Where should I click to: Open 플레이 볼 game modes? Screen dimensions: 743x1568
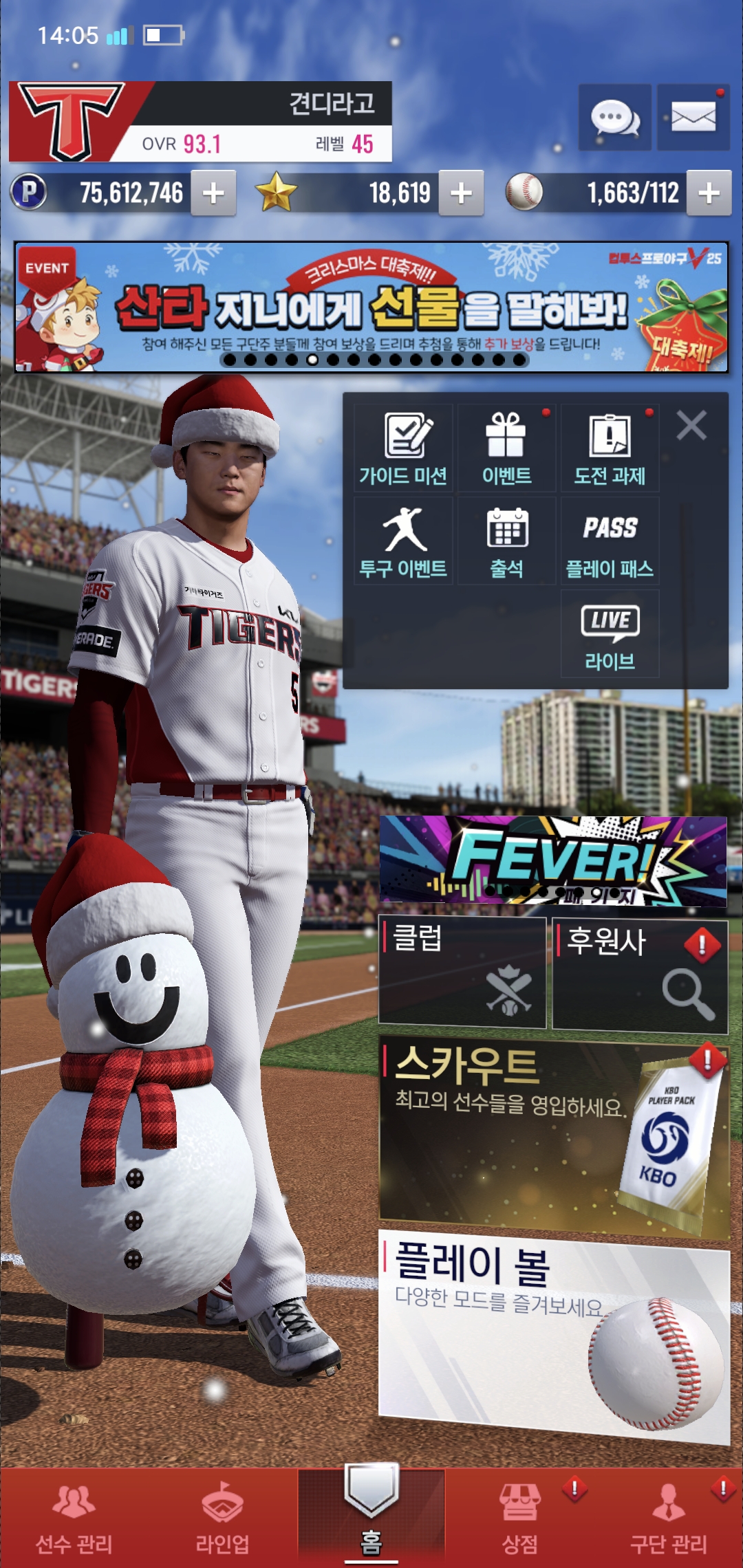[553, 1334]
